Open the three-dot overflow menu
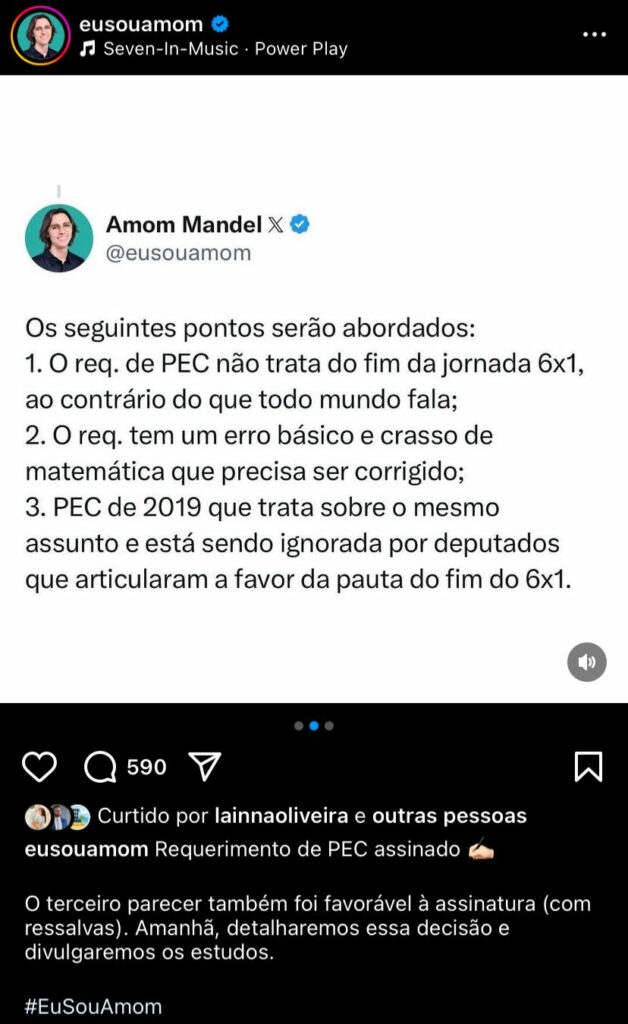 tap(594, 35)
